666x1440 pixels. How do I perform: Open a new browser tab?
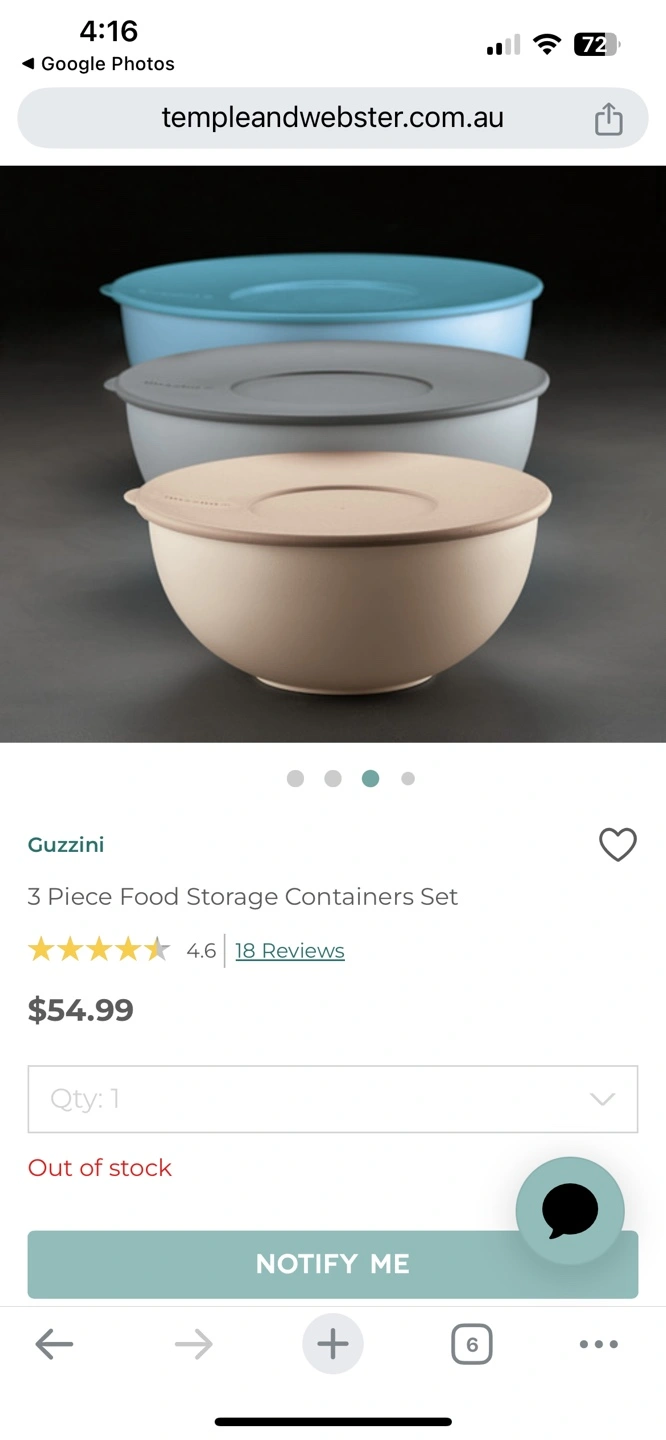pyautogui.click(x=333, y=1344)
